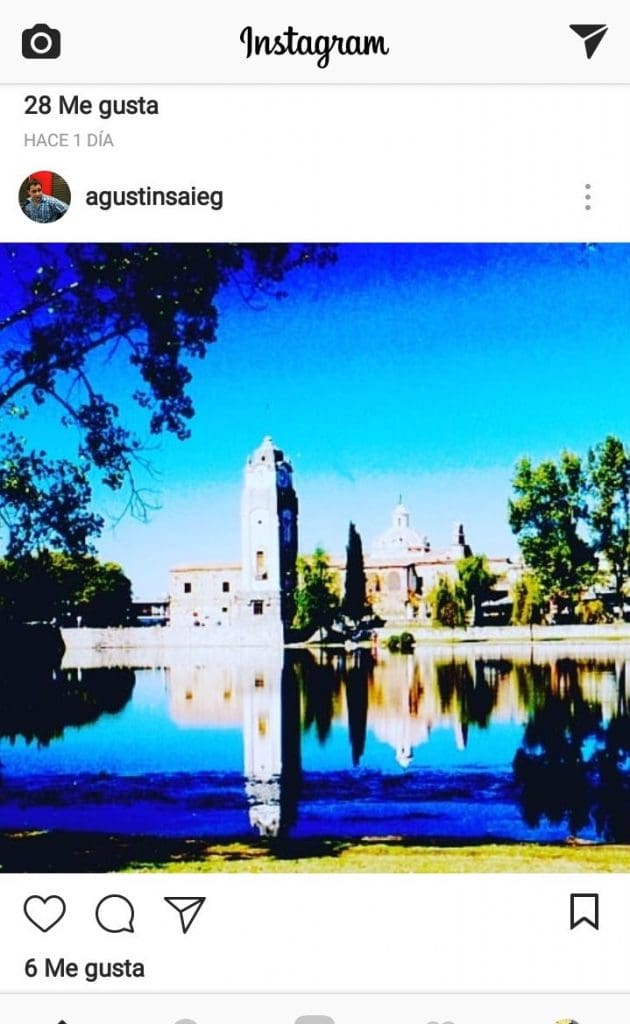
Task: Share the post via paper plane icon
Action: click(x=185, y=913)
